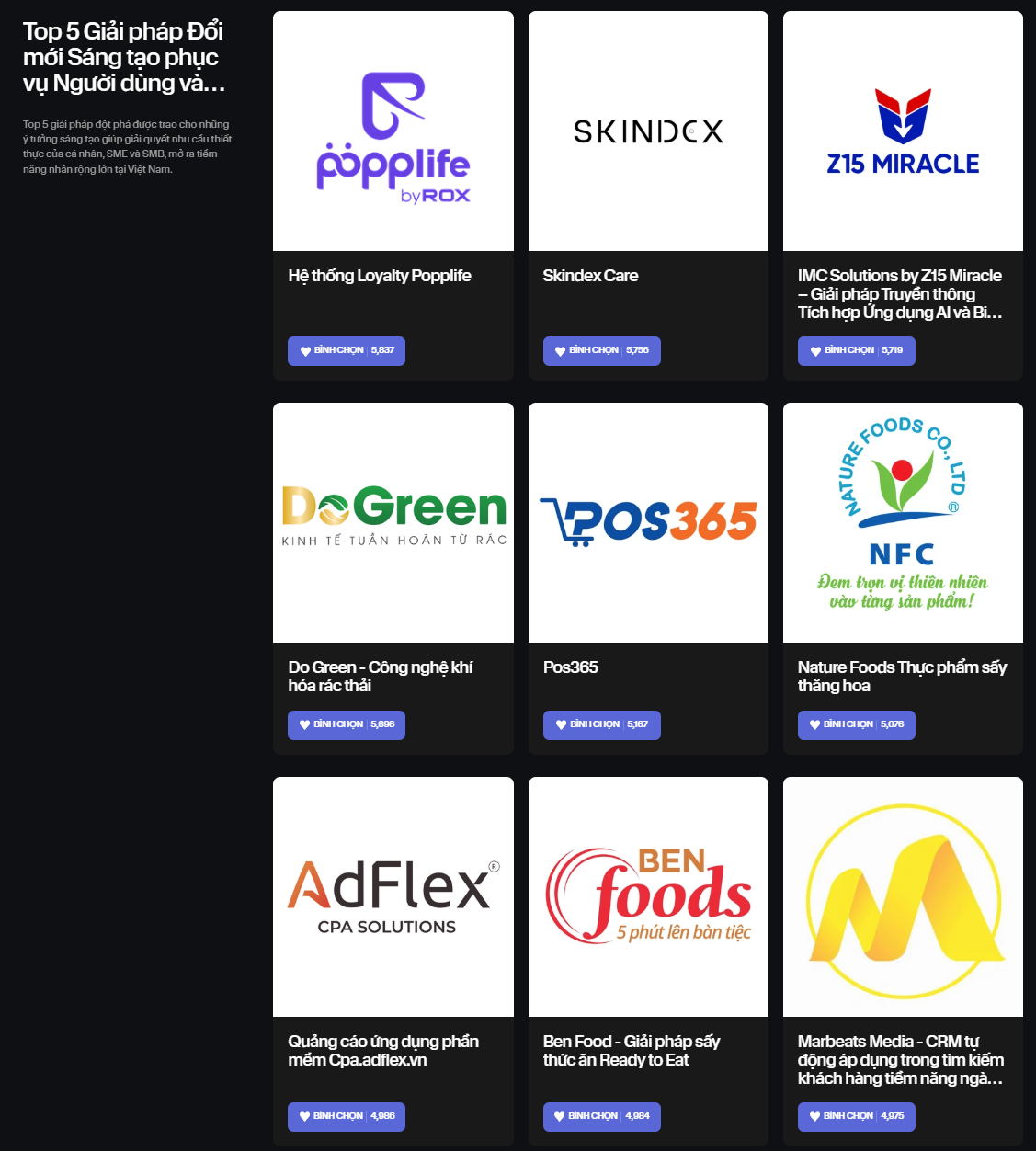
Task: Open the DoGreen card
Action: point(393,522)
